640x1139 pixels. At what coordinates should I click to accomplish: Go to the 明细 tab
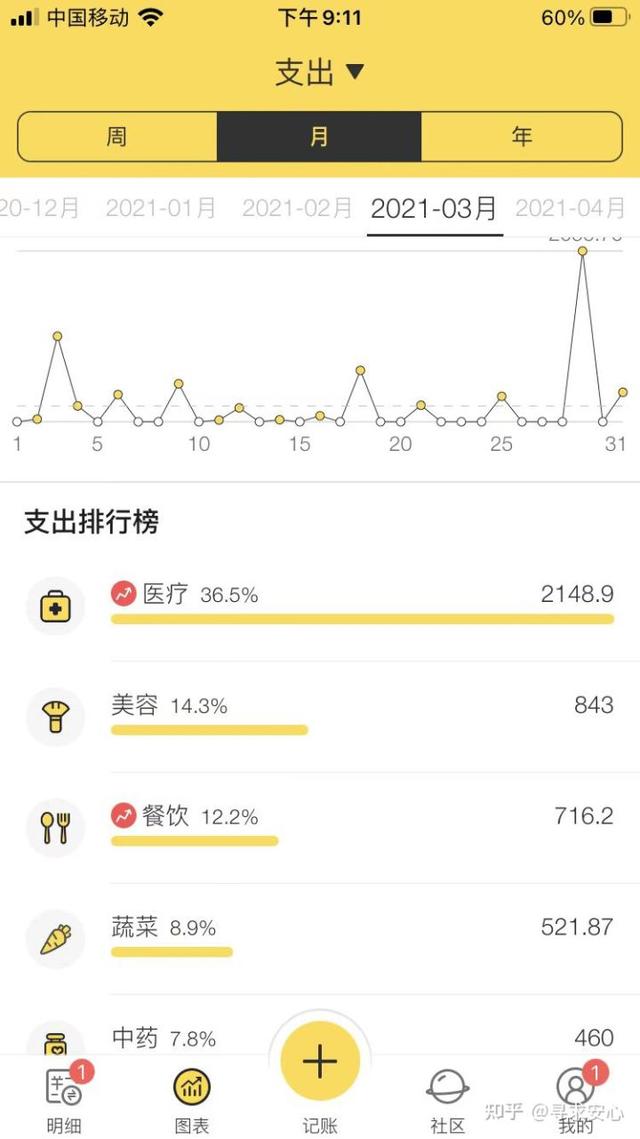[x=64, y=1099]
